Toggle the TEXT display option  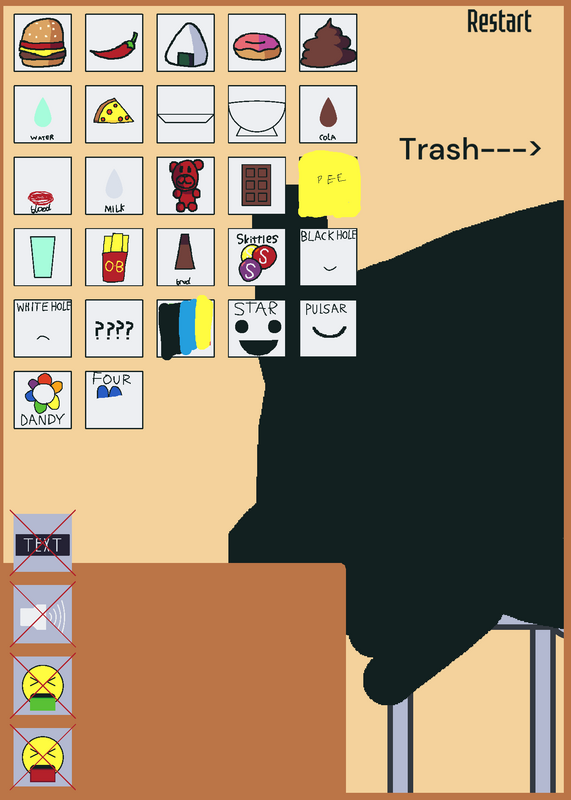click(x=43, y=543)
